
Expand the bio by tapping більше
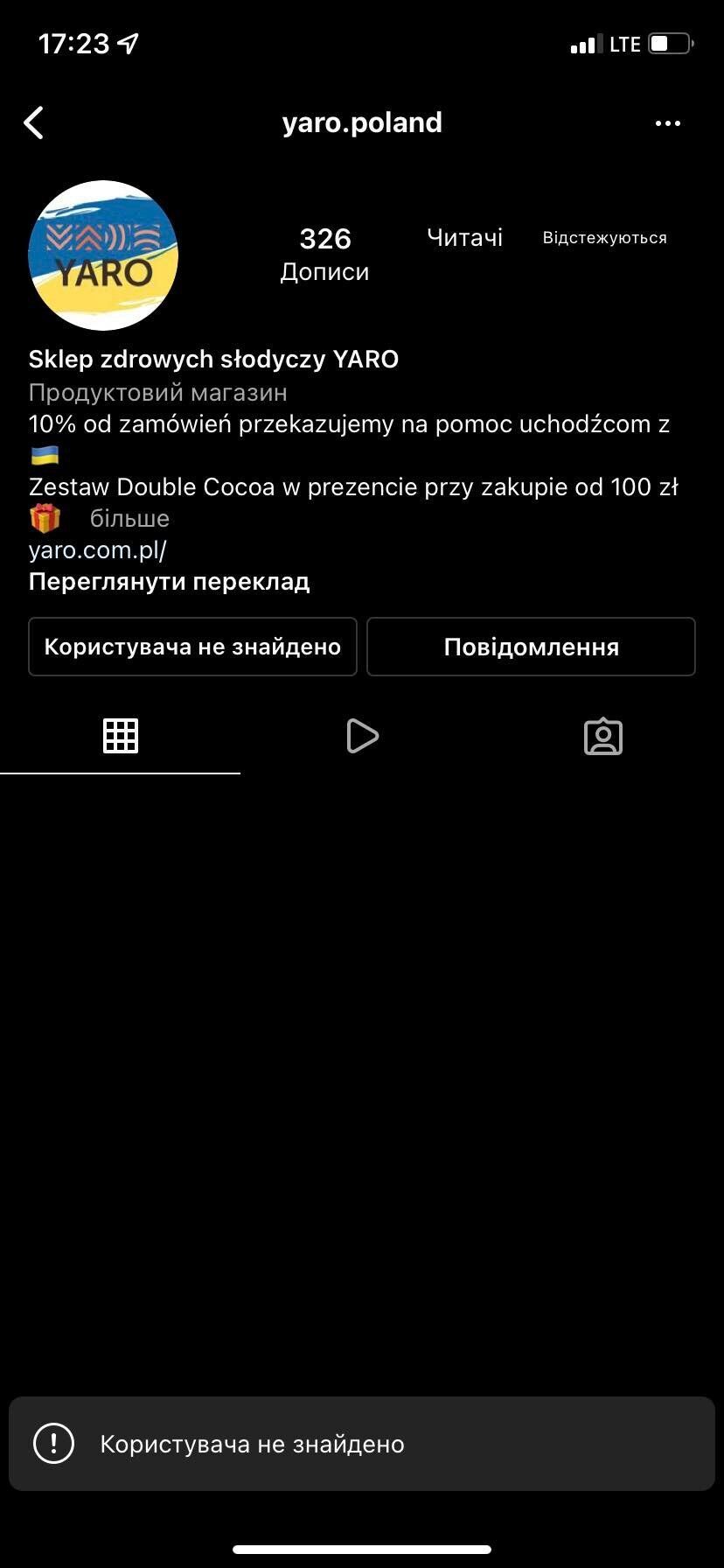pos(129,518)
